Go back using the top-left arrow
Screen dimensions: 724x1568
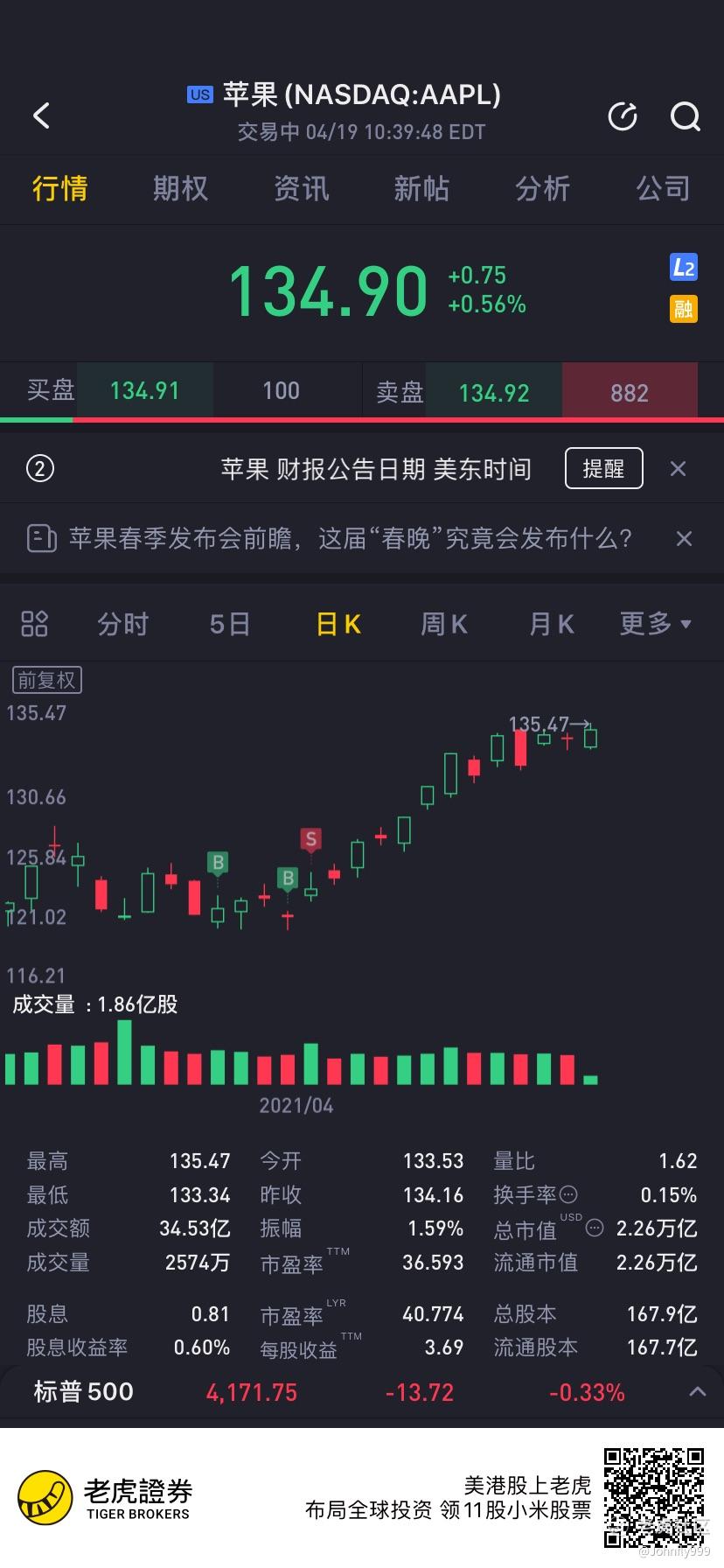pyautogui.click(x=41, y=115)
